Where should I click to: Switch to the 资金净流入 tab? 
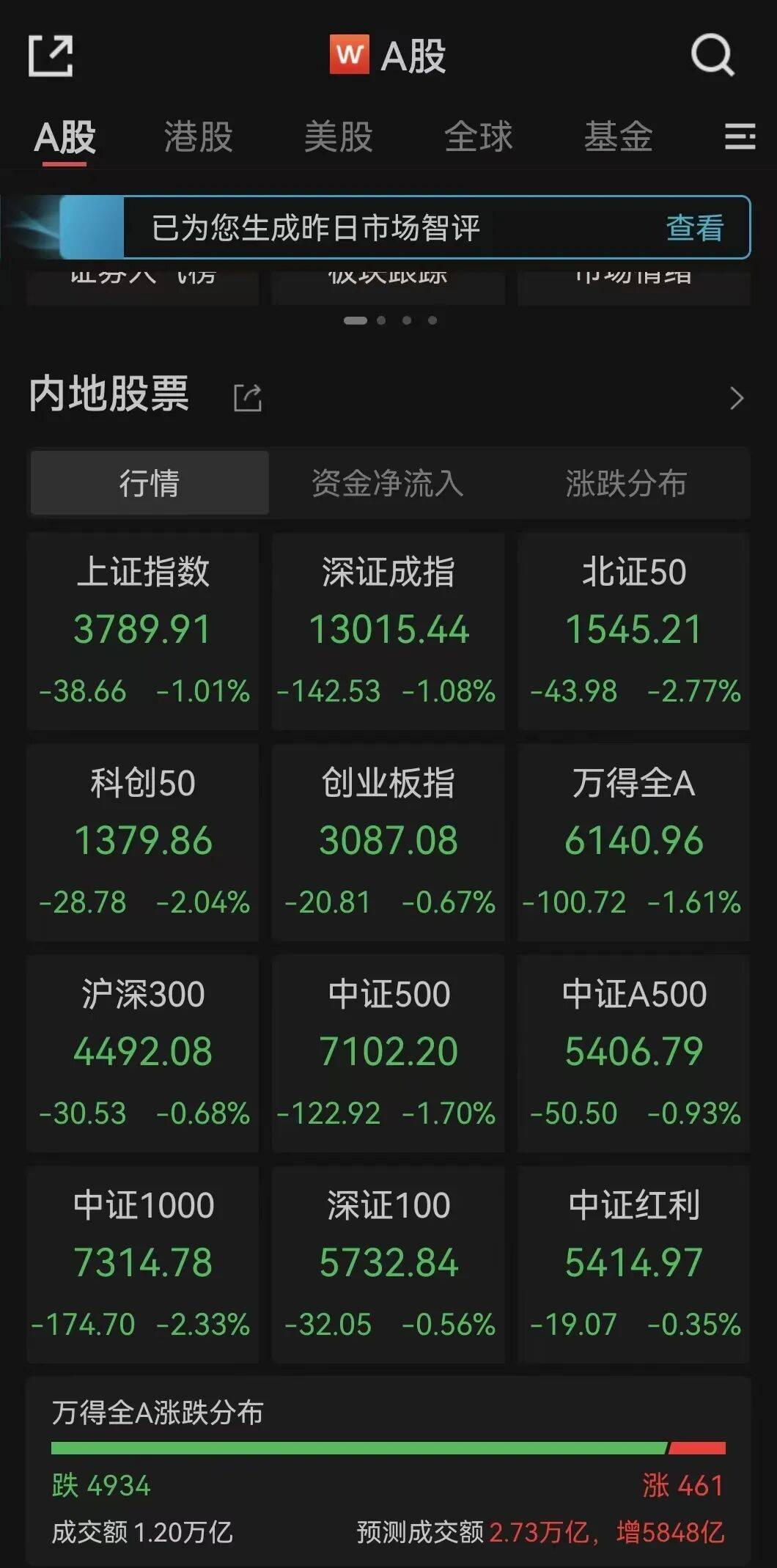[388, 484]
